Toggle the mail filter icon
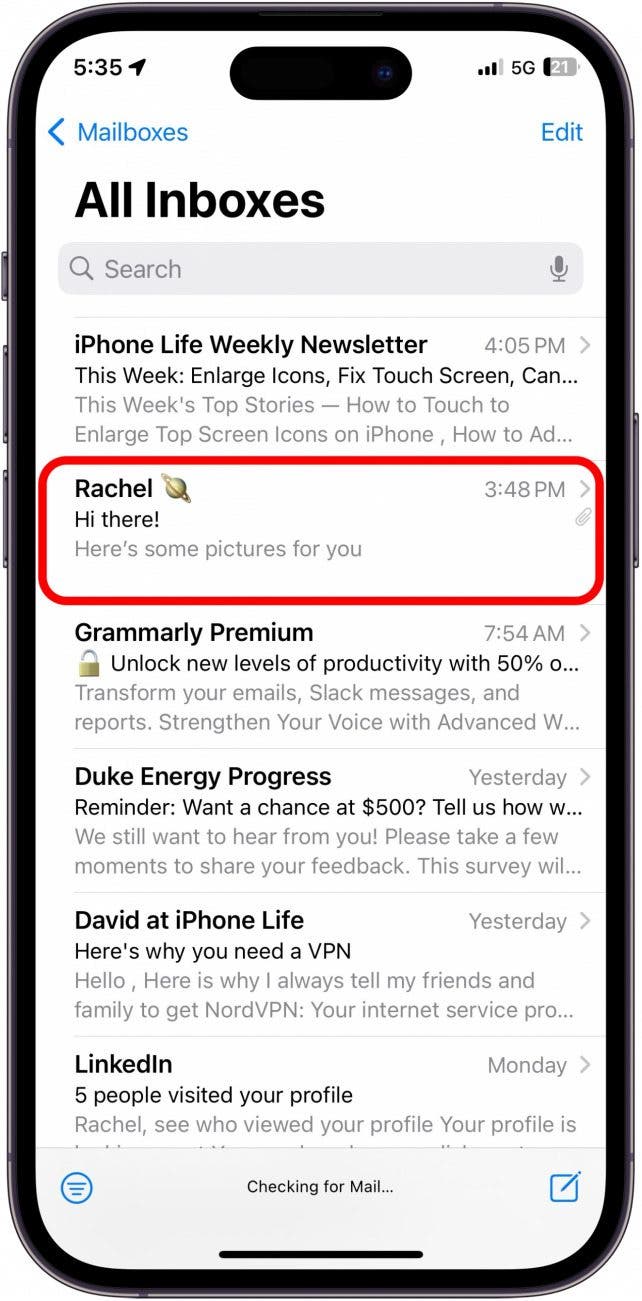This screenshot has height=1301, width=642. [x=77, y=1187]
